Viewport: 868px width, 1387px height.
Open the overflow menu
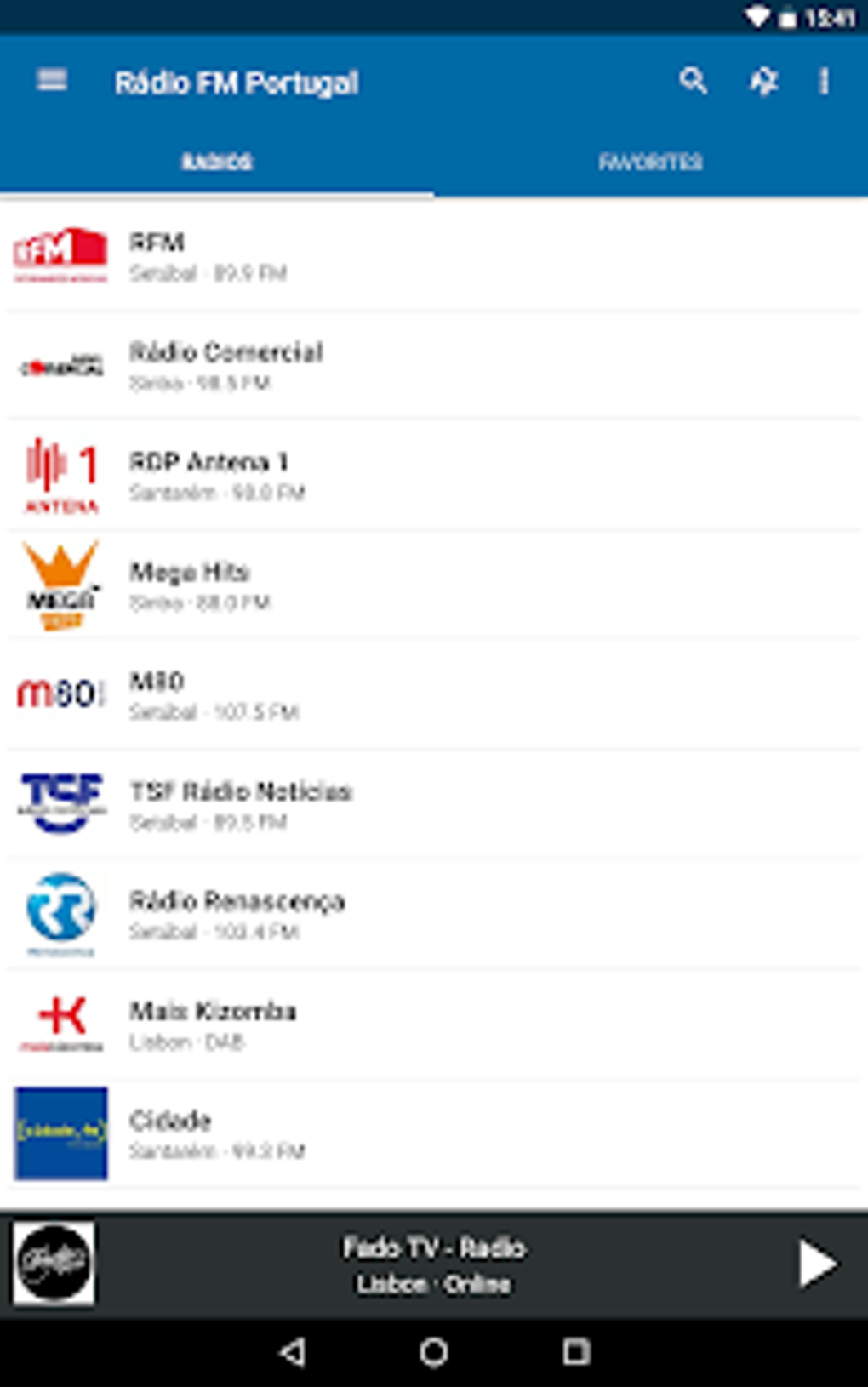824,82
